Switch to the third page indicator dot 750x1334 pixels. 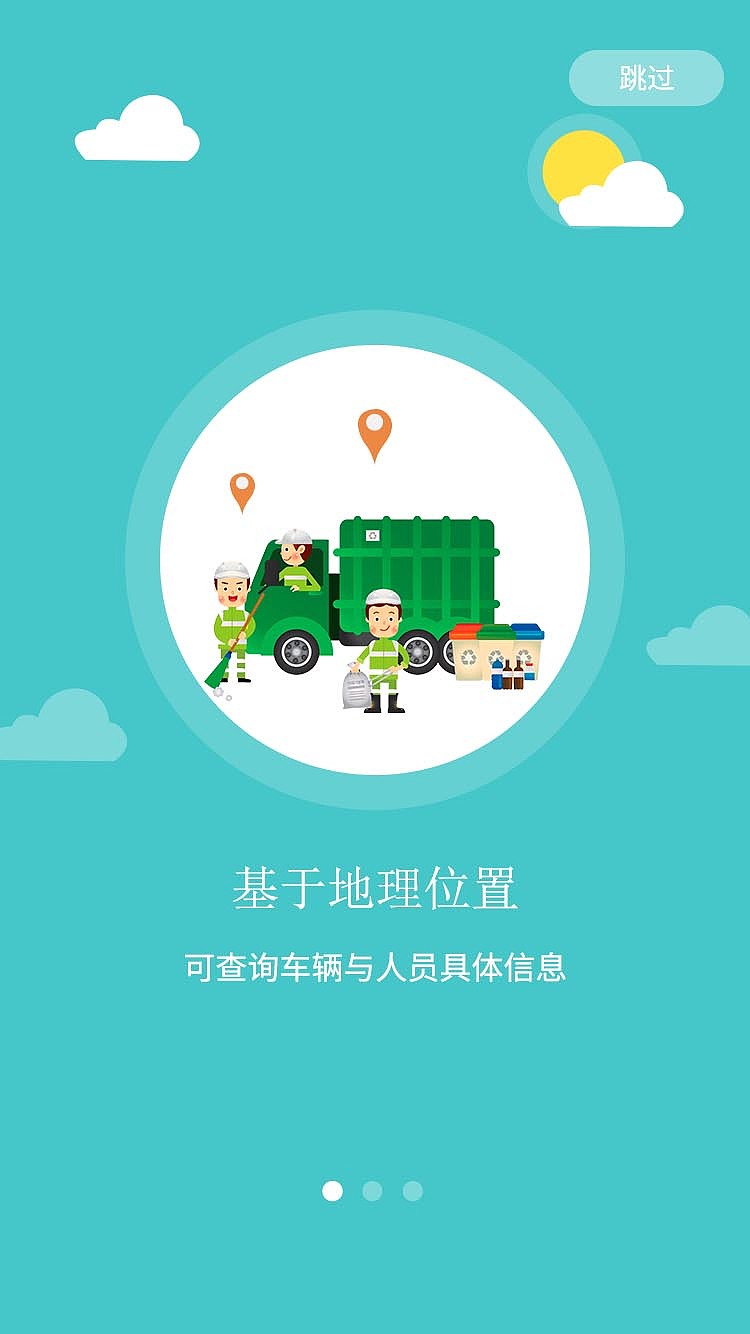tap(412, 1190)
